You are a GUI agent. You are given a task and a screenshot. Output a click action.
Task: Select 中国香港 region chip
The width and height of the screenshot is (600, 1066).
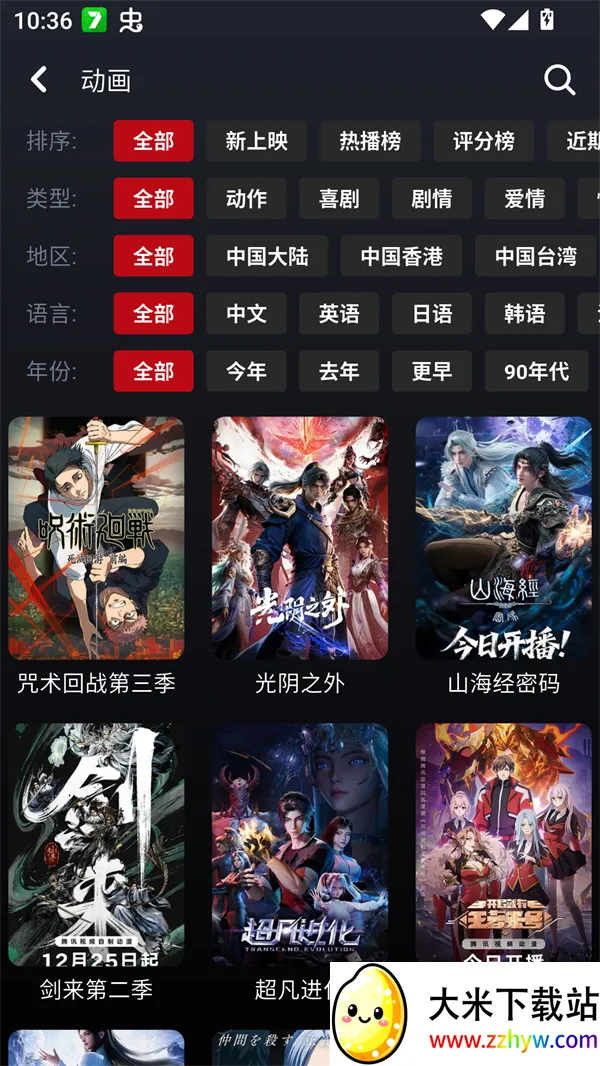[x=401, y=257]
